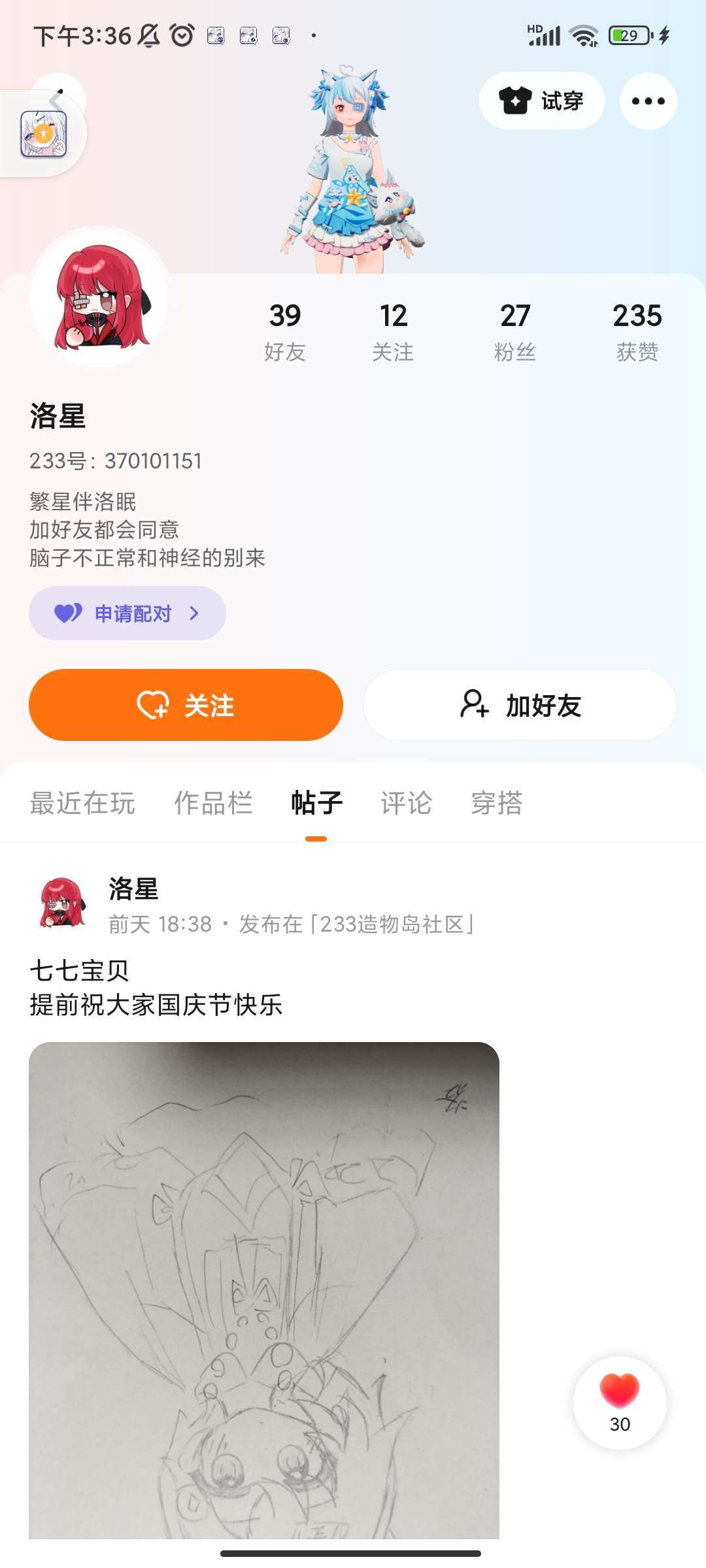Switch to the 评论 tab
This screenshot has height=1568, width=706.
[x=406, y=803]
